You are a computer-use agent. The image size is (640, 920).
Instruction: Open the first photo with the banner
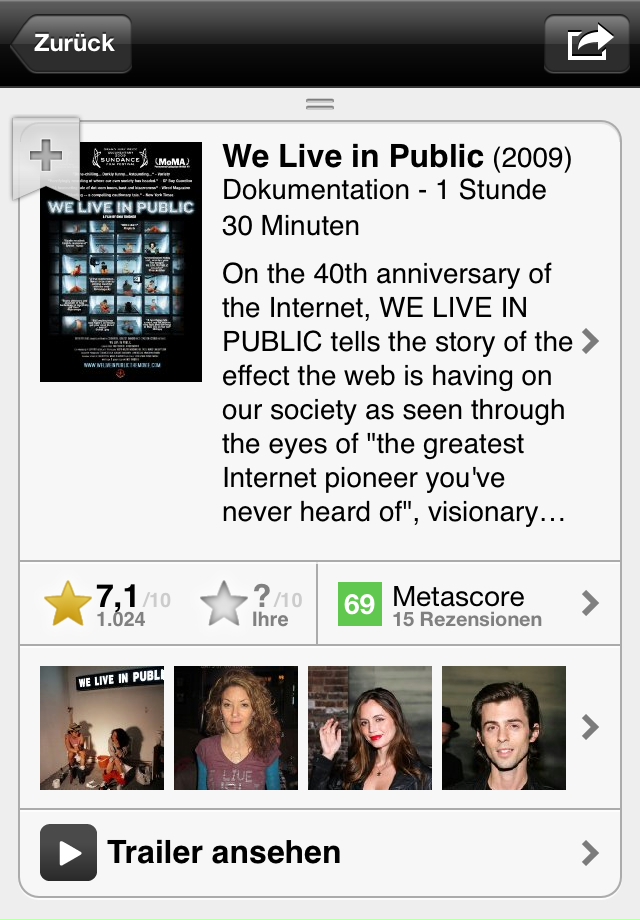click(x=102, y=727)
